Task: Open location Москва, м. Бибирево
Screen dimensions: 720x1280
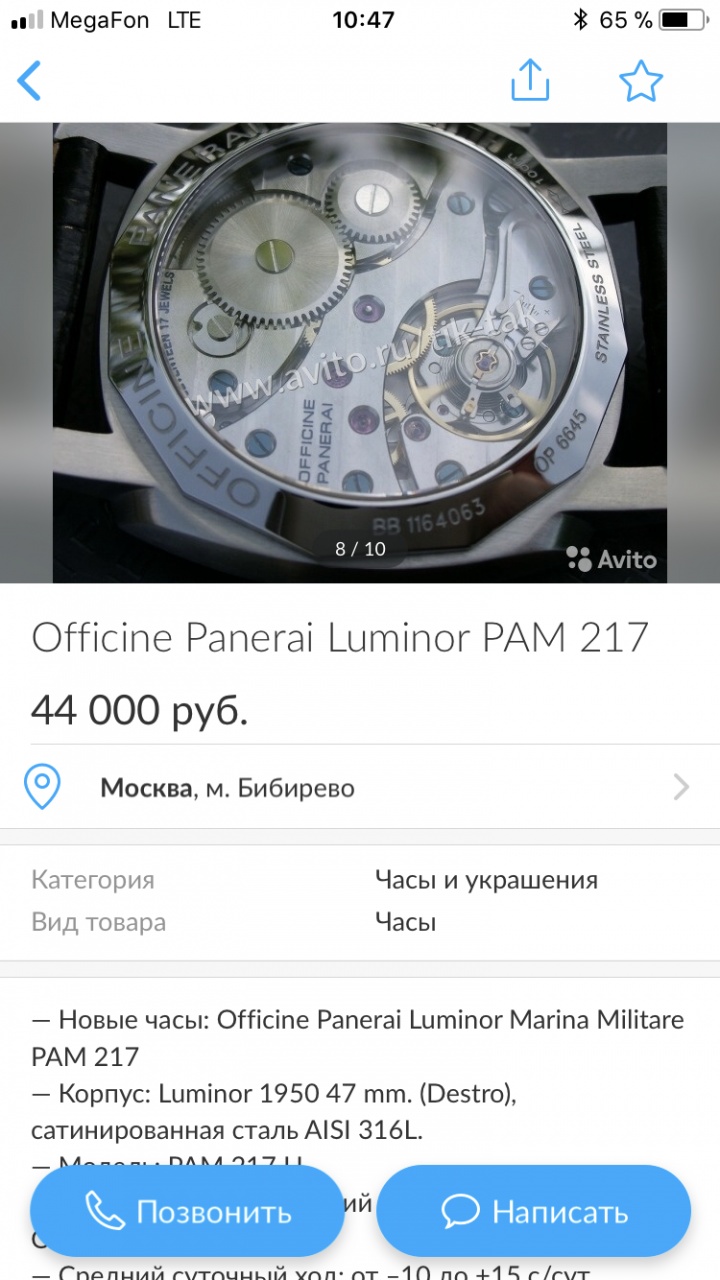Action: tap(360, 788)
